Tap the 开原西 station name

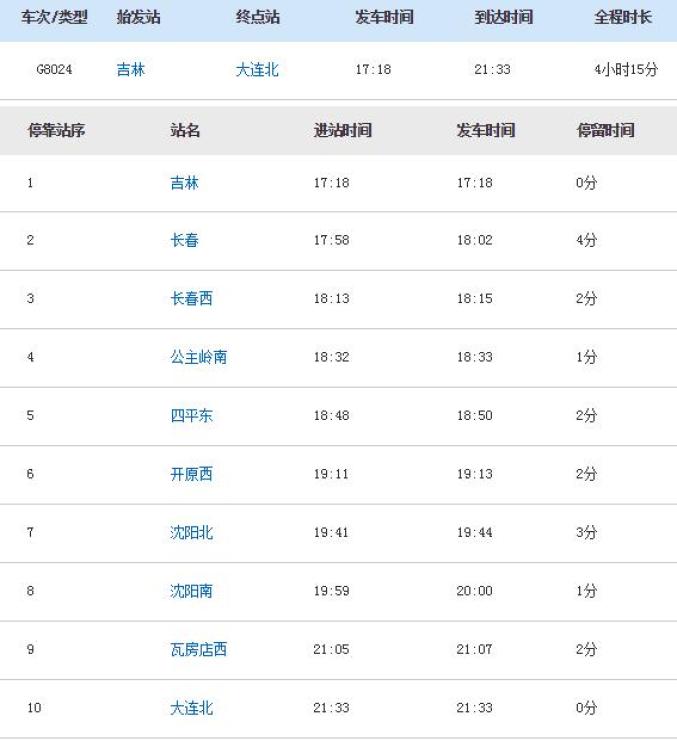[191, 474]
